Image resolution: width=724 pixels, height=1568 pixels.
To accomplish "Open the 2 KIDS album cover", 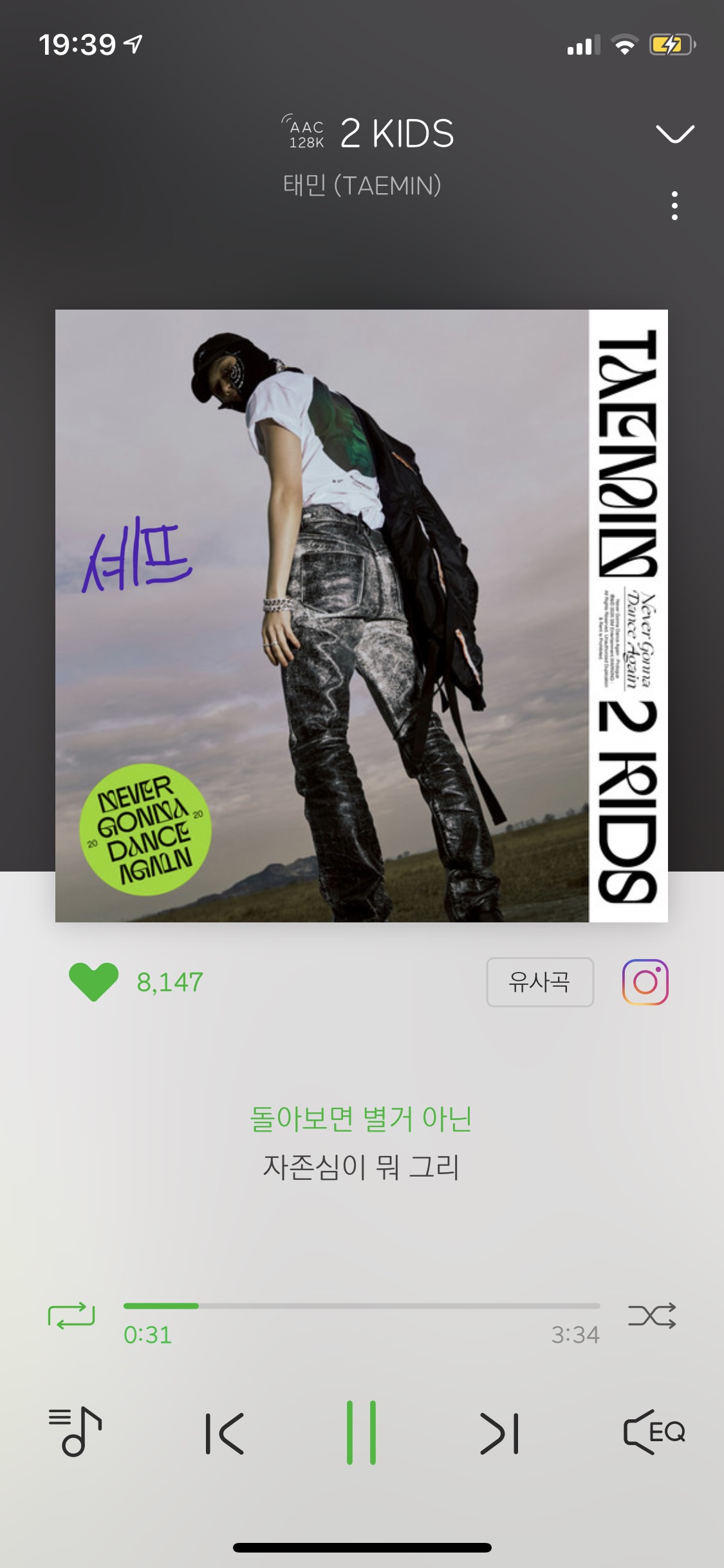I will coord(361,615).
